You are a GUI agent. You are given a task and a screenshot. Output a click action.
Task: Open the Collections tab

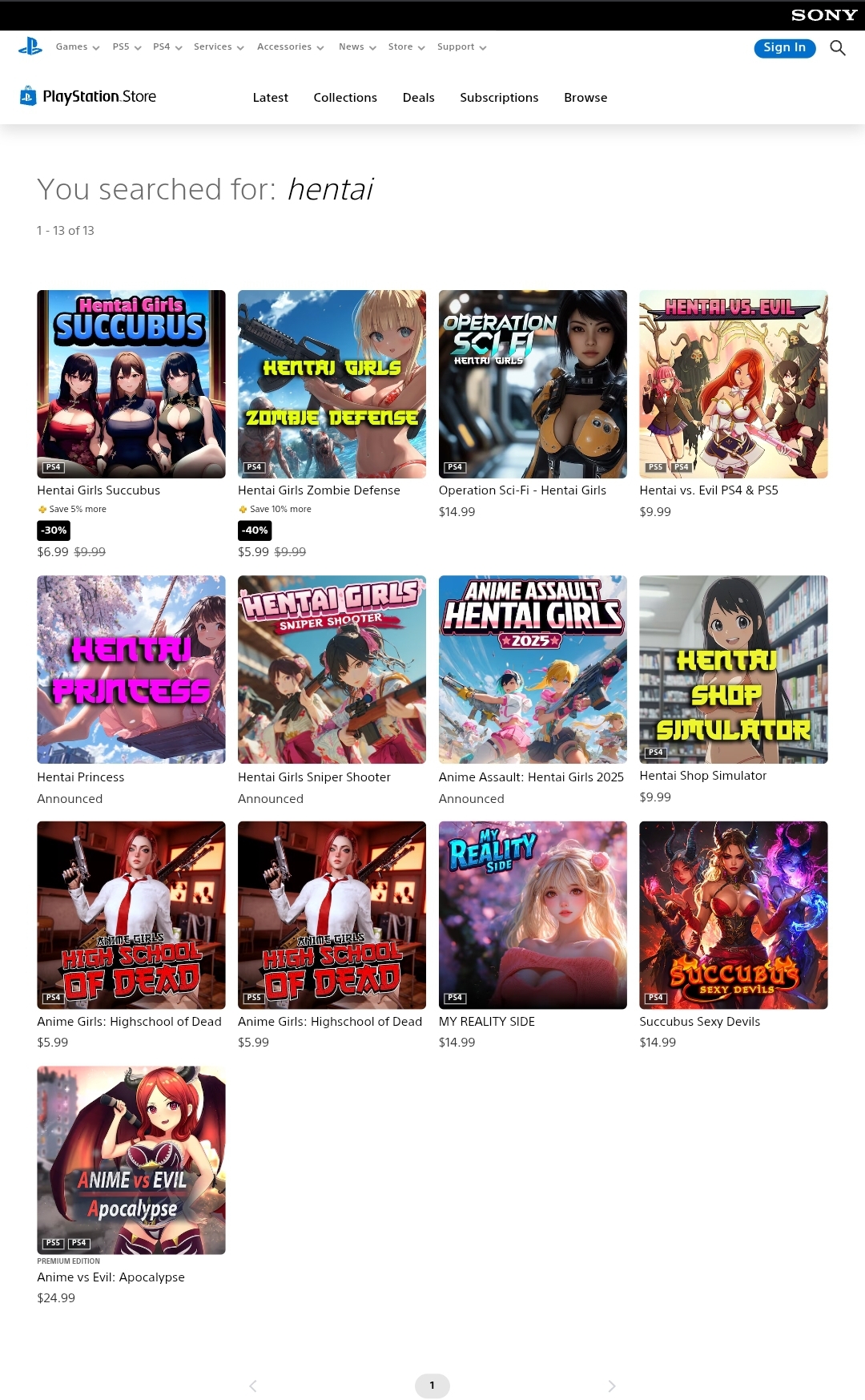[x=345, y=98]
